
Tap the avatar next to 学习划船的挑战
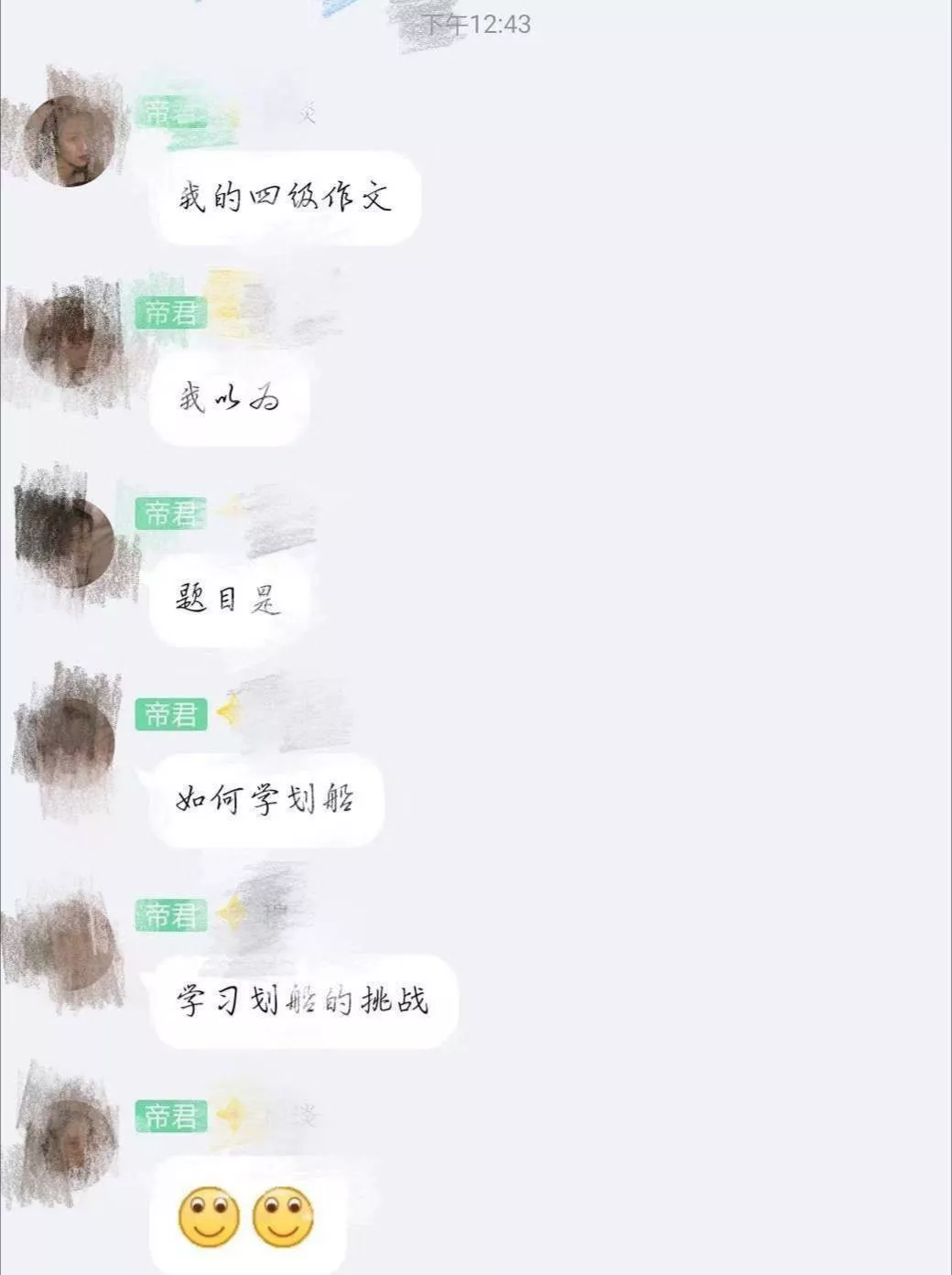pyautogui.click(x=70, y=945)
